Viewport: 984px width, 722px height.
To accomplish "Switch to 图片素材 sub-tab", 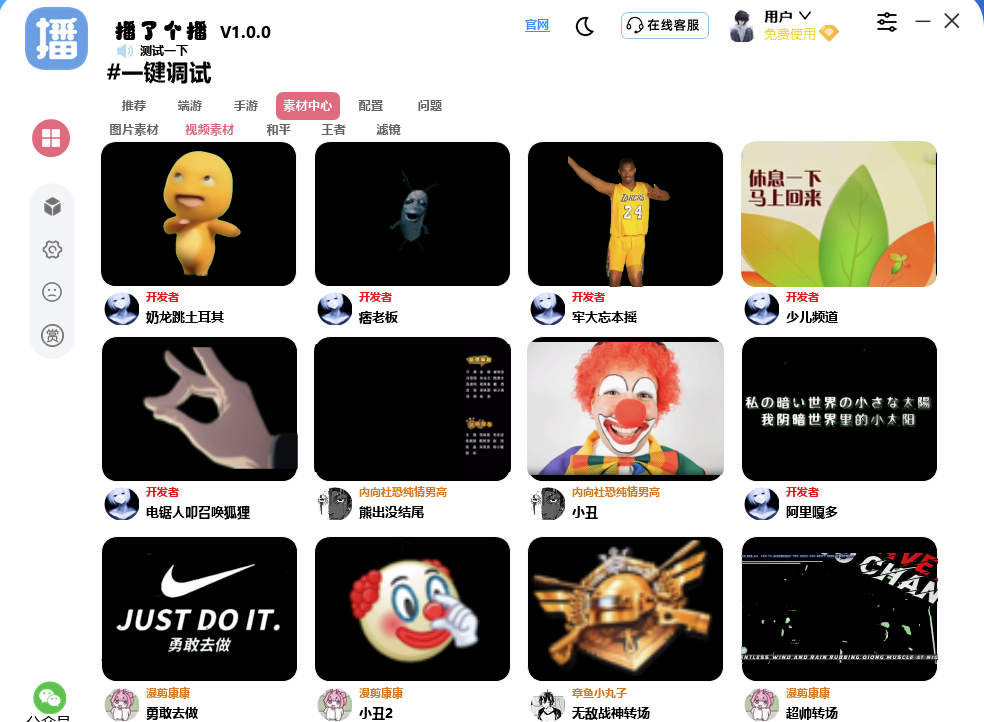I will (x=134, y=130).
